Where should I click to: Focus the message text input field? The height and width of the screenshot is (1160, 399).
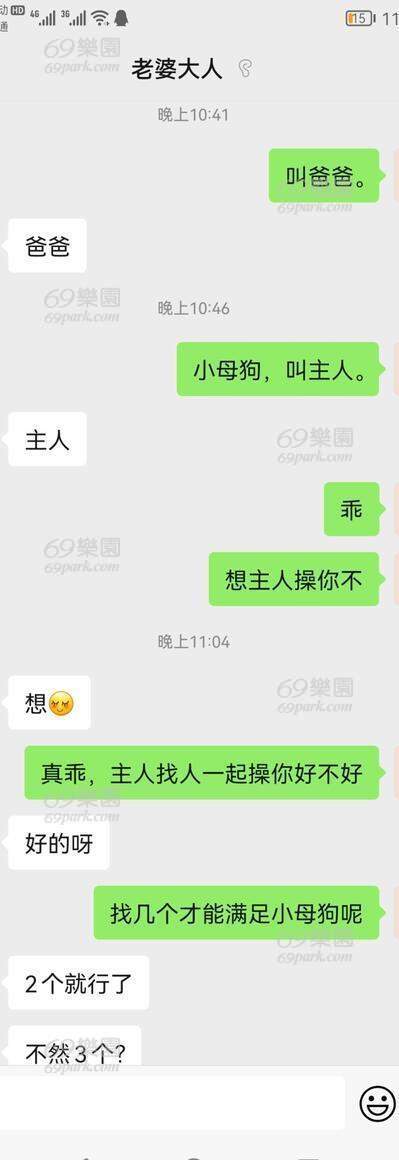(172, 1102)
